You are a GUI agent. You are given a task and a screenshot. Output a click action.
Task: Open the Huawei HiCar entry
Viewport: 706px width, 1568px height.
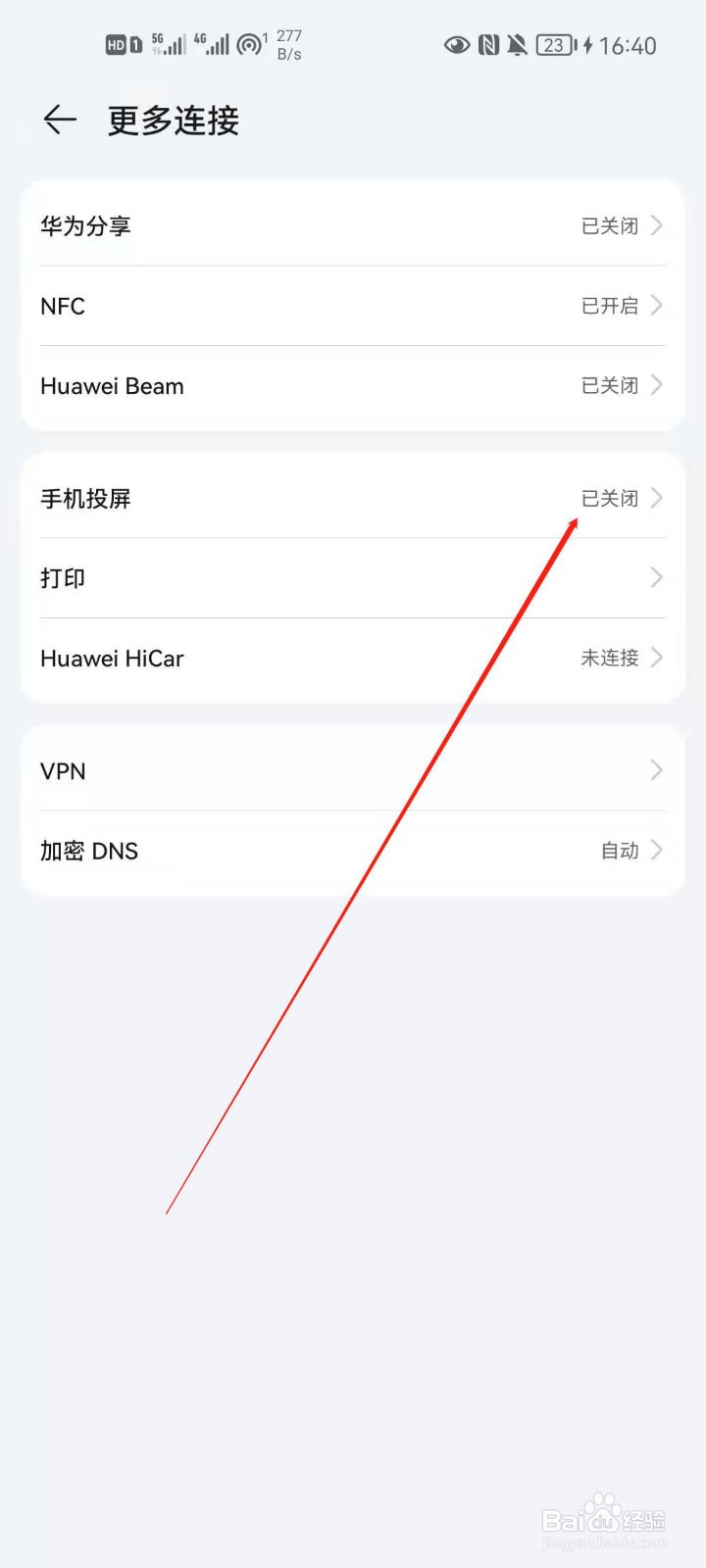pos(353,658)
